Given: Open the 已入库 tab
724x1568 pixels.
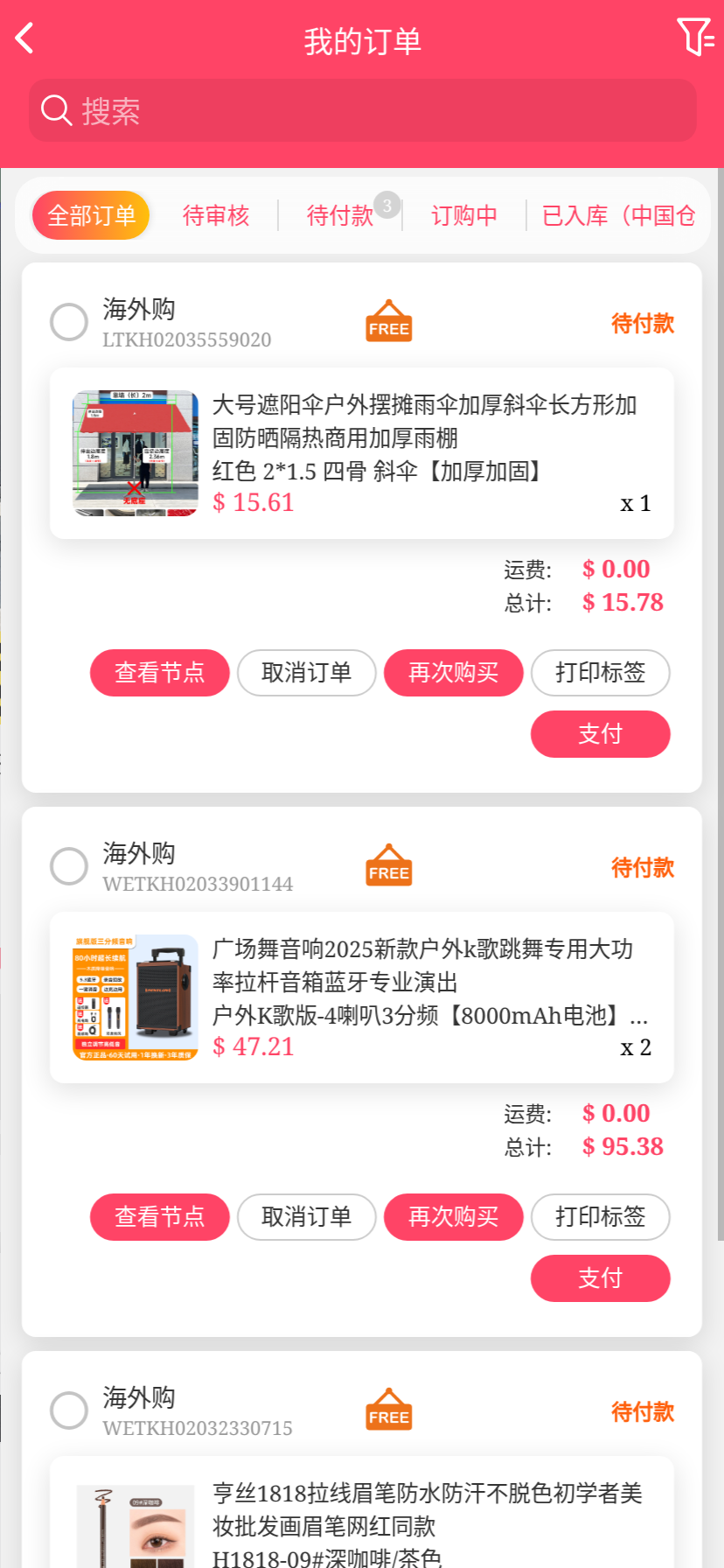Looking at the screenshot, I should pyautogui.click(x=618, y=215).
